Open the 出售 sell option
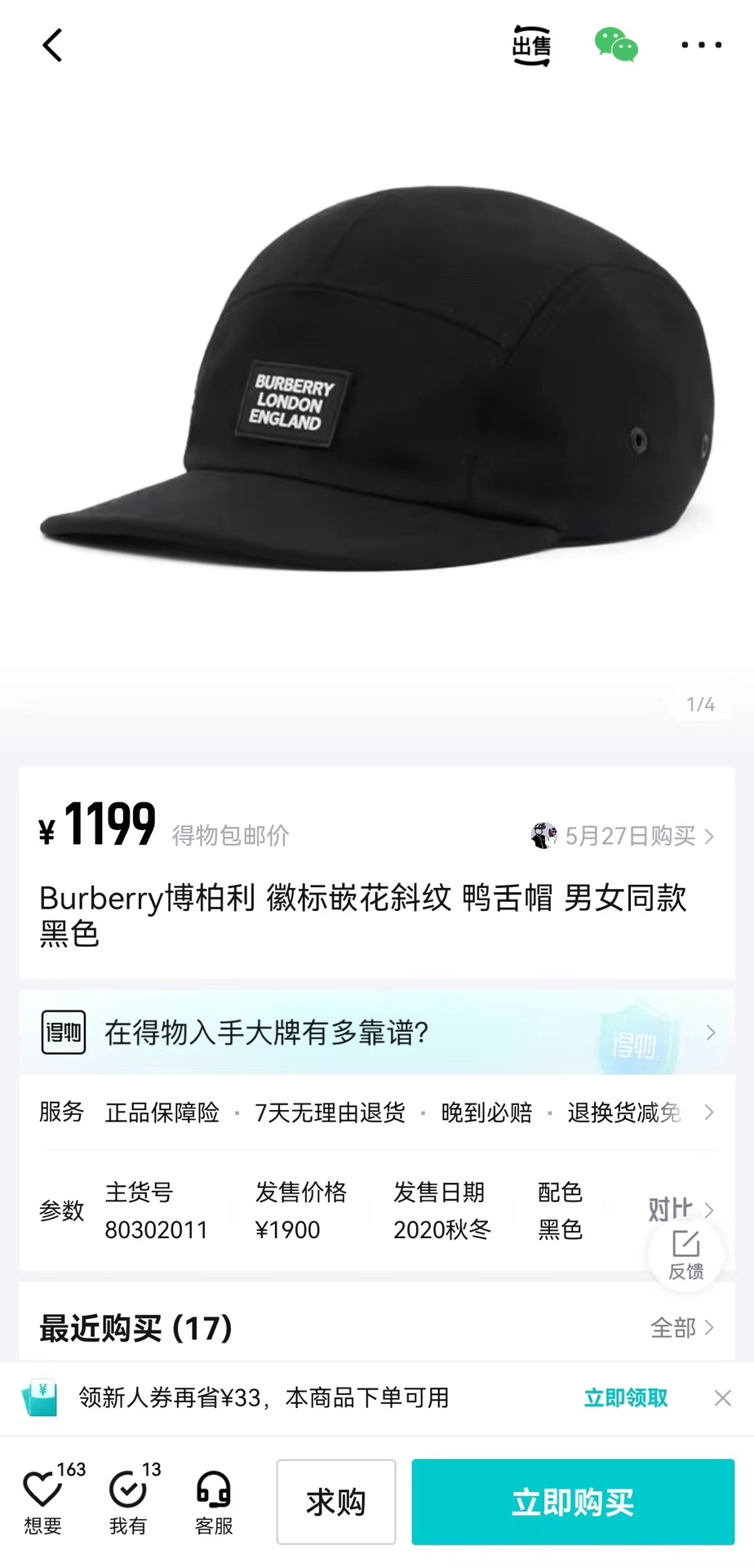The width and height of the screenshot is (754, 1568). pyautogui.click(x=531, y=46)
